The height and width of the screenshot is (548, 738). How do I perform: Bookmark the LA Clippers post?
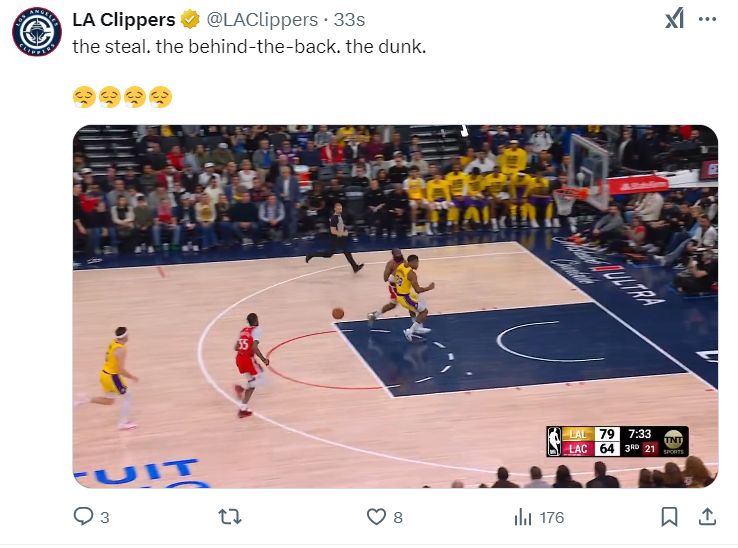[669, 517]
